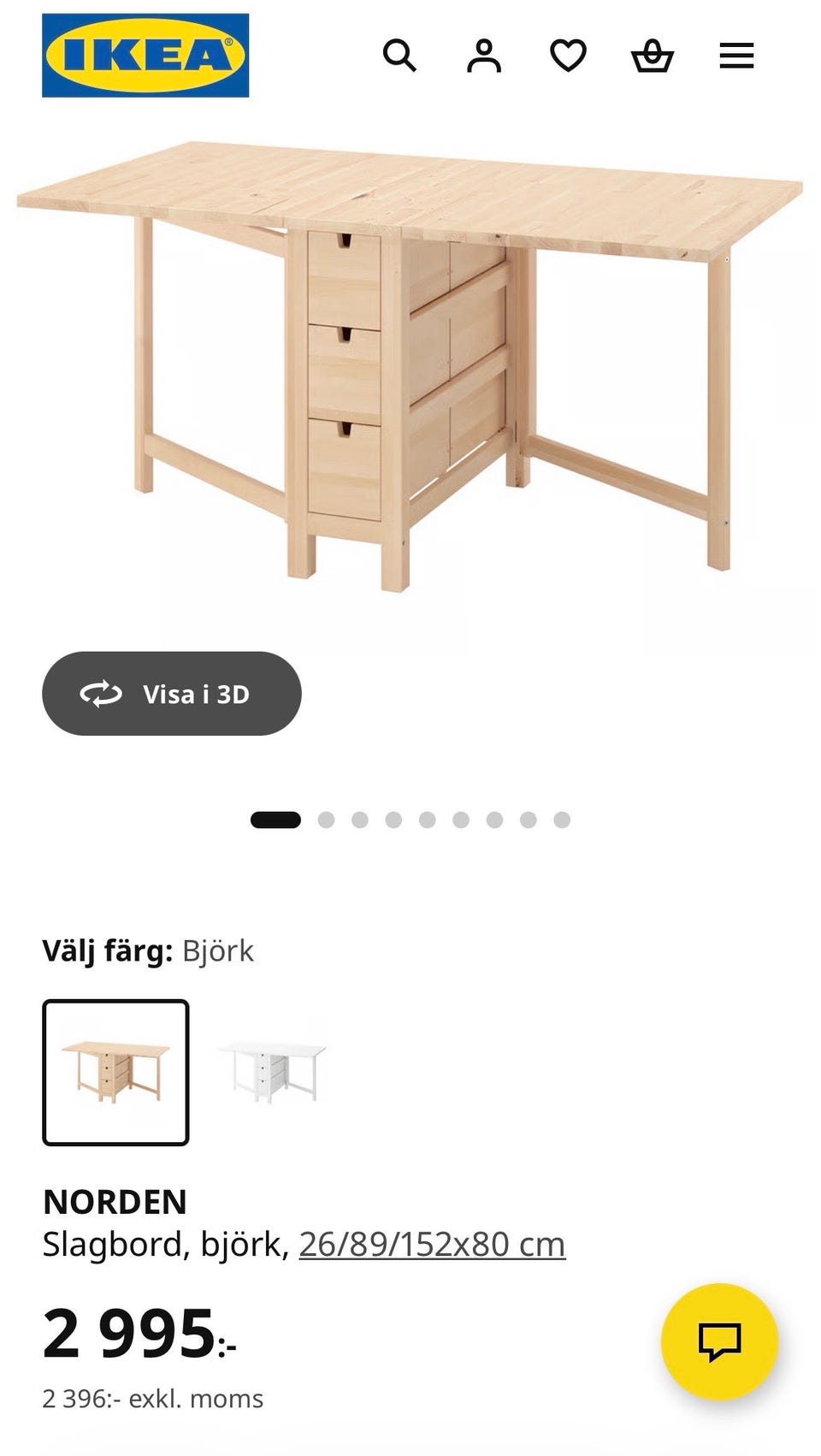Open the search icon
821x1456 pixels.
point(400,56)
